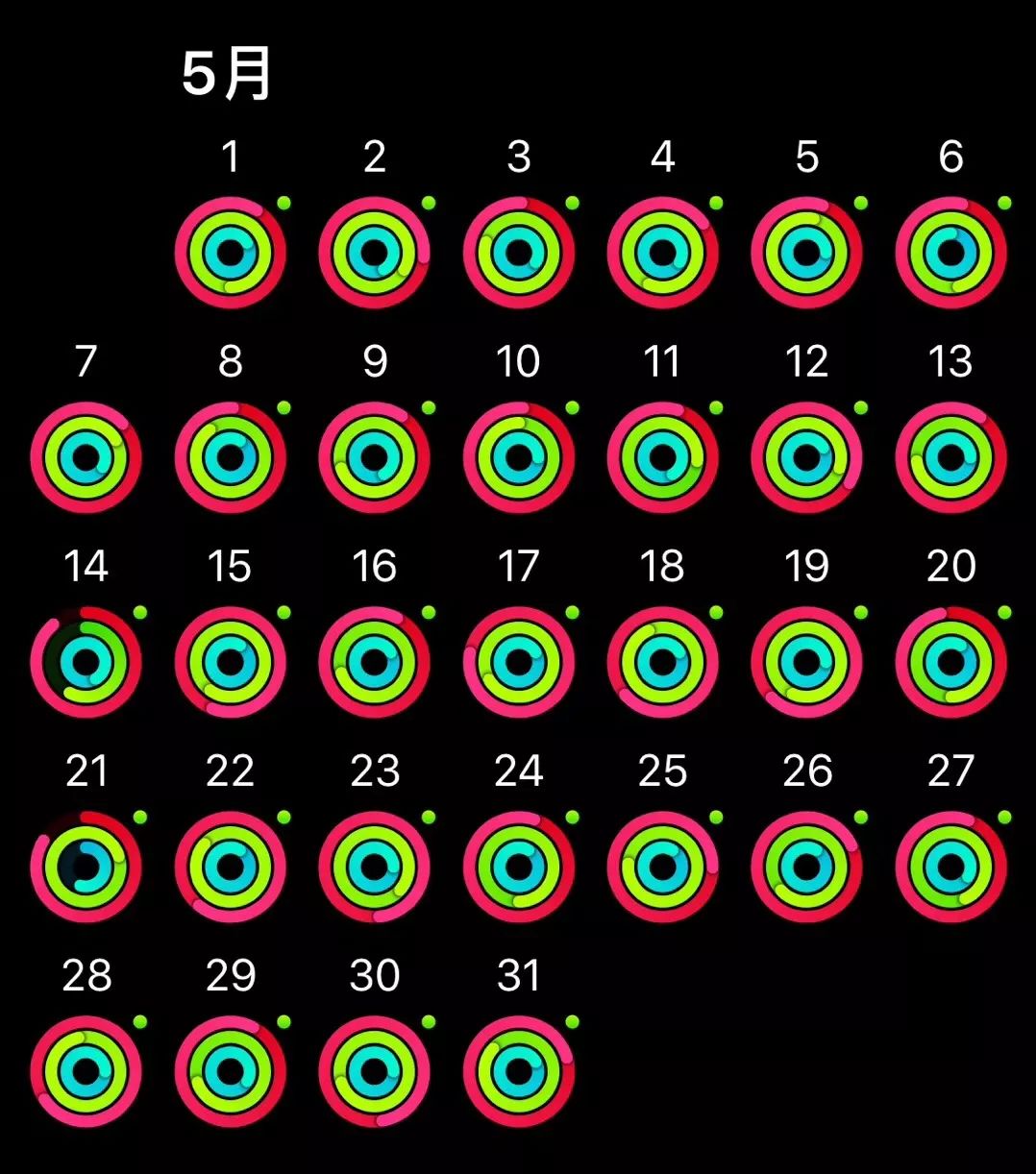View activity details for May 3
The height and width of the screenshot is (1174, 1036).
(x=519, y=253)
